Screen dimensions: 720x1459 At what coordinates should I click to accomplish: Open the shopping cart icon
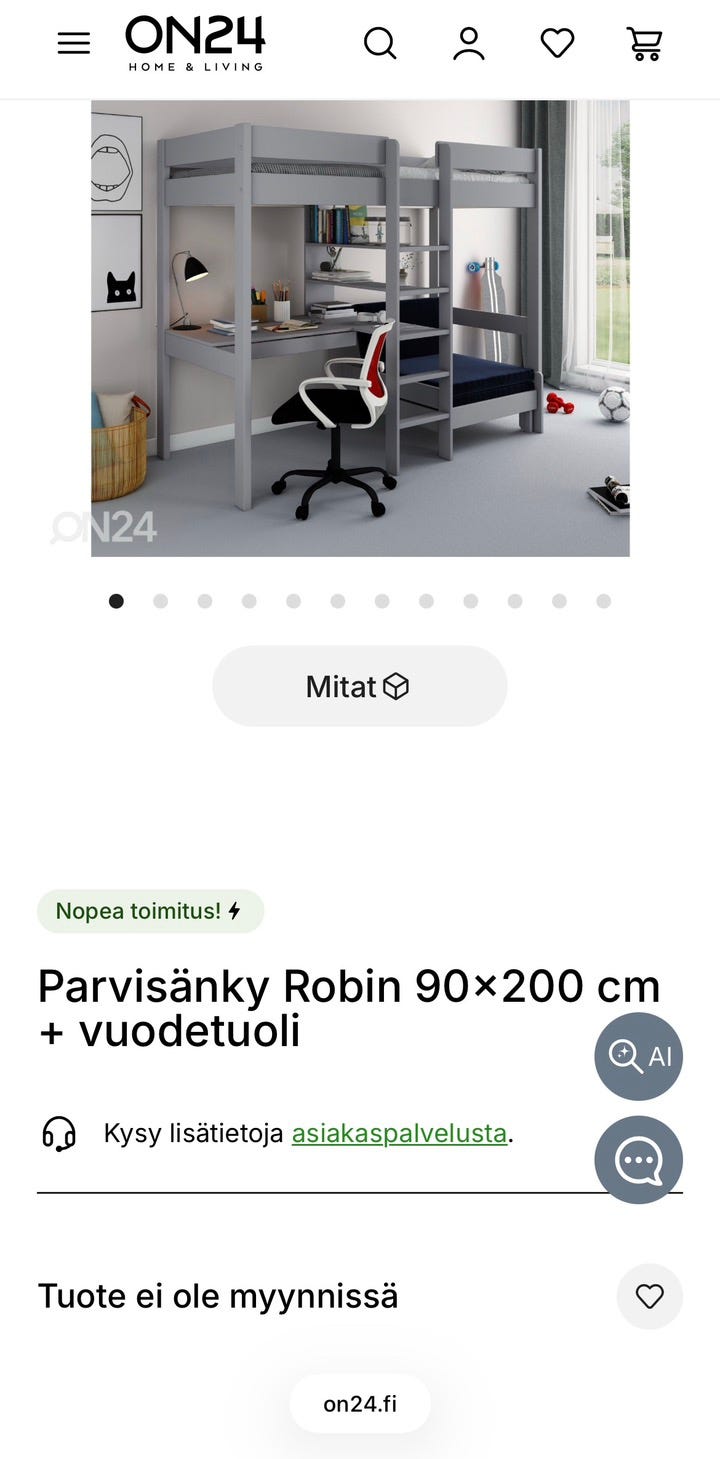(x=645, y=43)
